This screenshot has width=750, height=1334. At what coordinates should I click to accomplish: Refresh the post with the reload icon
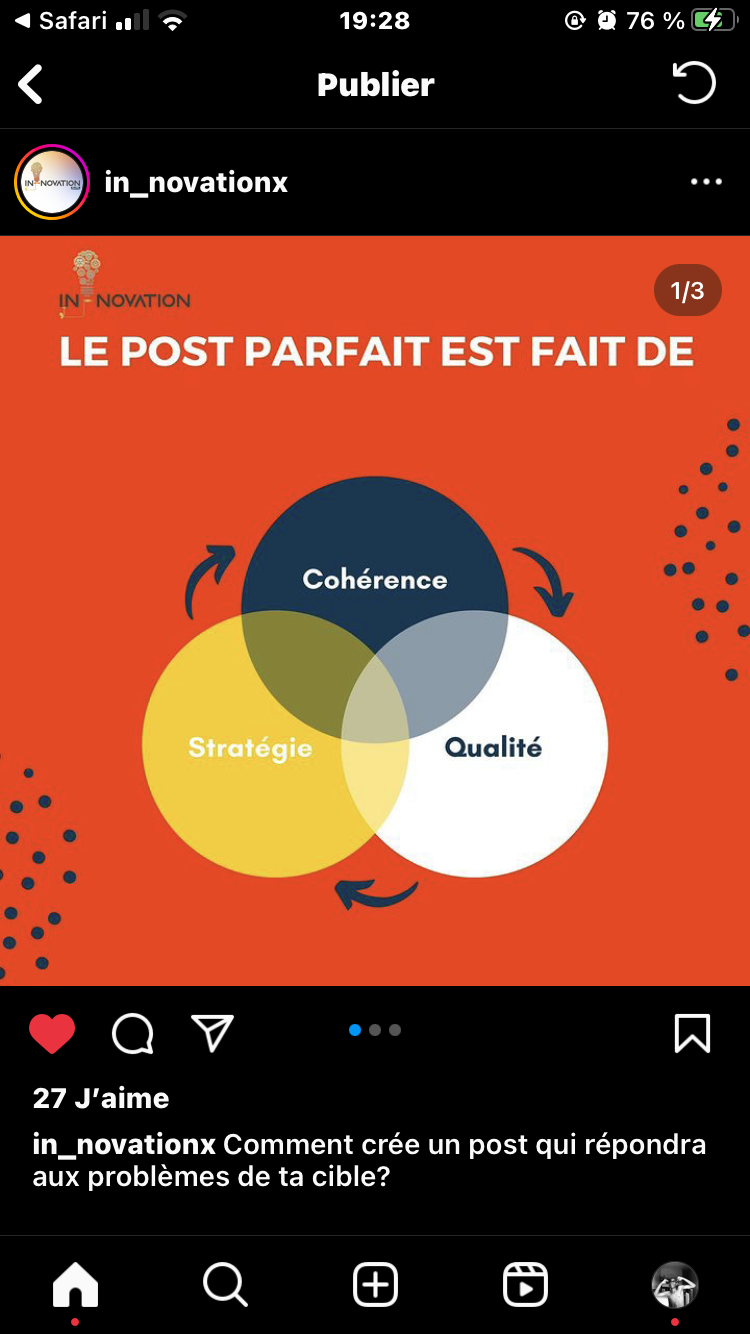click(694, 84)
